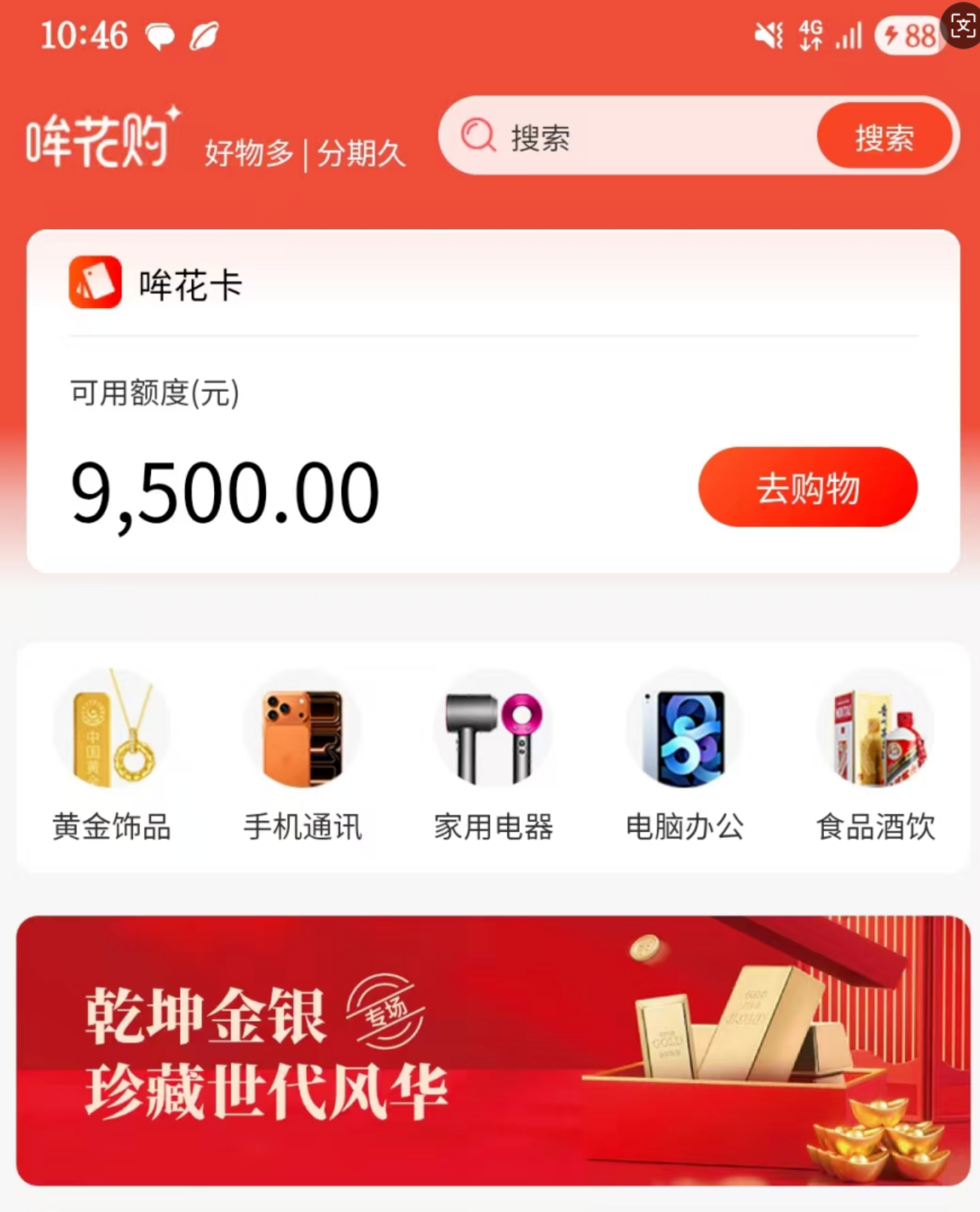Open the 食品酒饮 category
This screenshot has height=1212, width=980.
point(875,755)
